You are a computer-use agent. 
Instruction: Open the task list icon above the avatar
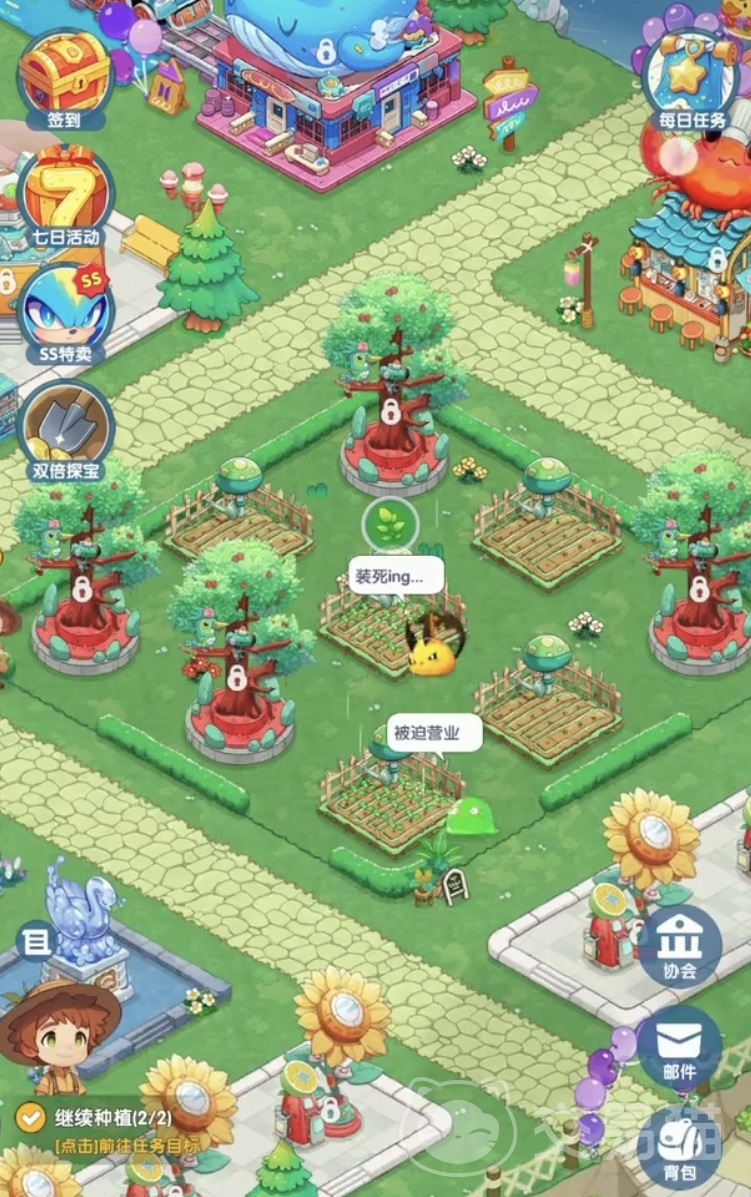click(36, 941)
